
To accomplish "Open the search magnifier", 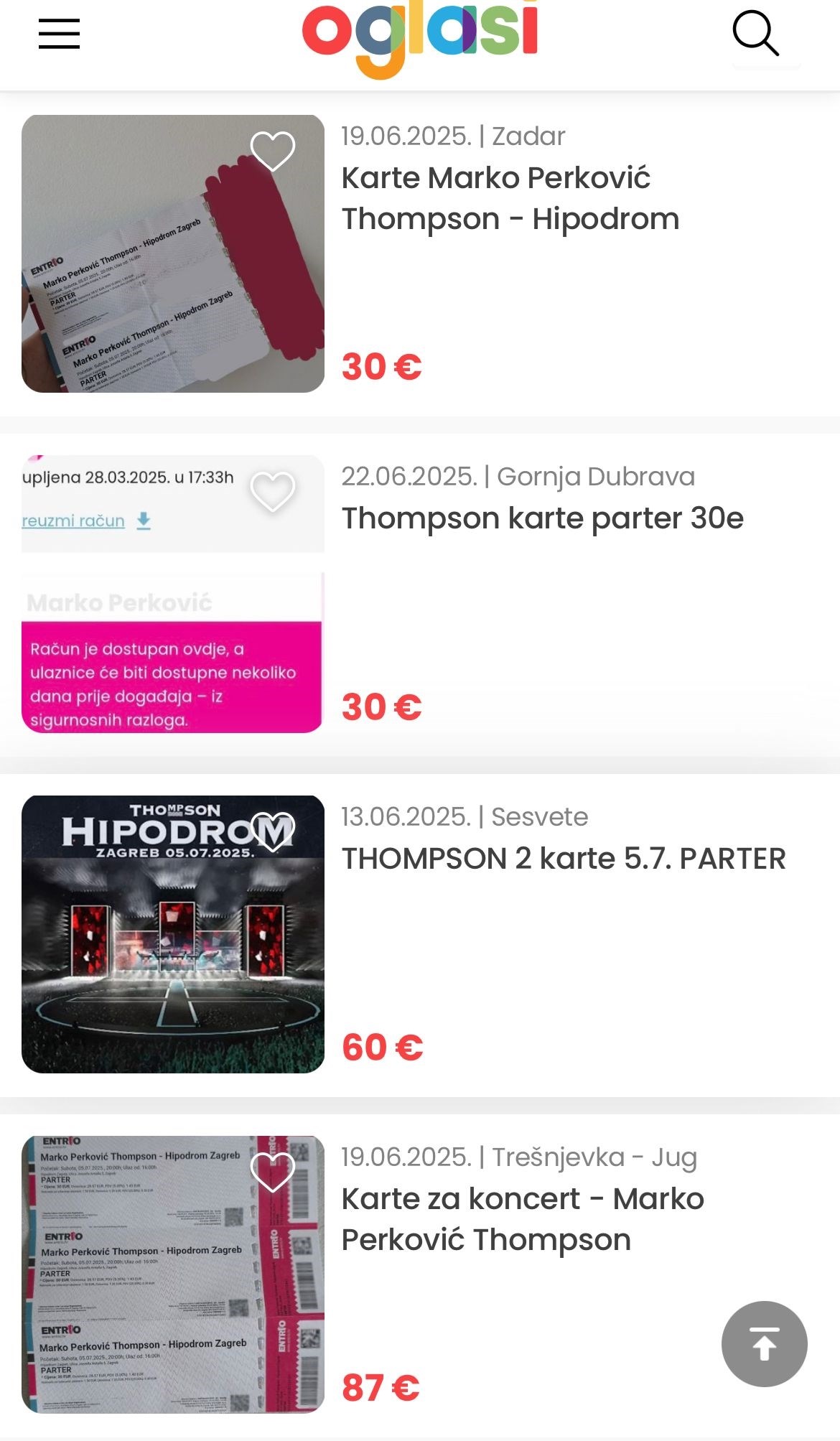I will 755,33.
